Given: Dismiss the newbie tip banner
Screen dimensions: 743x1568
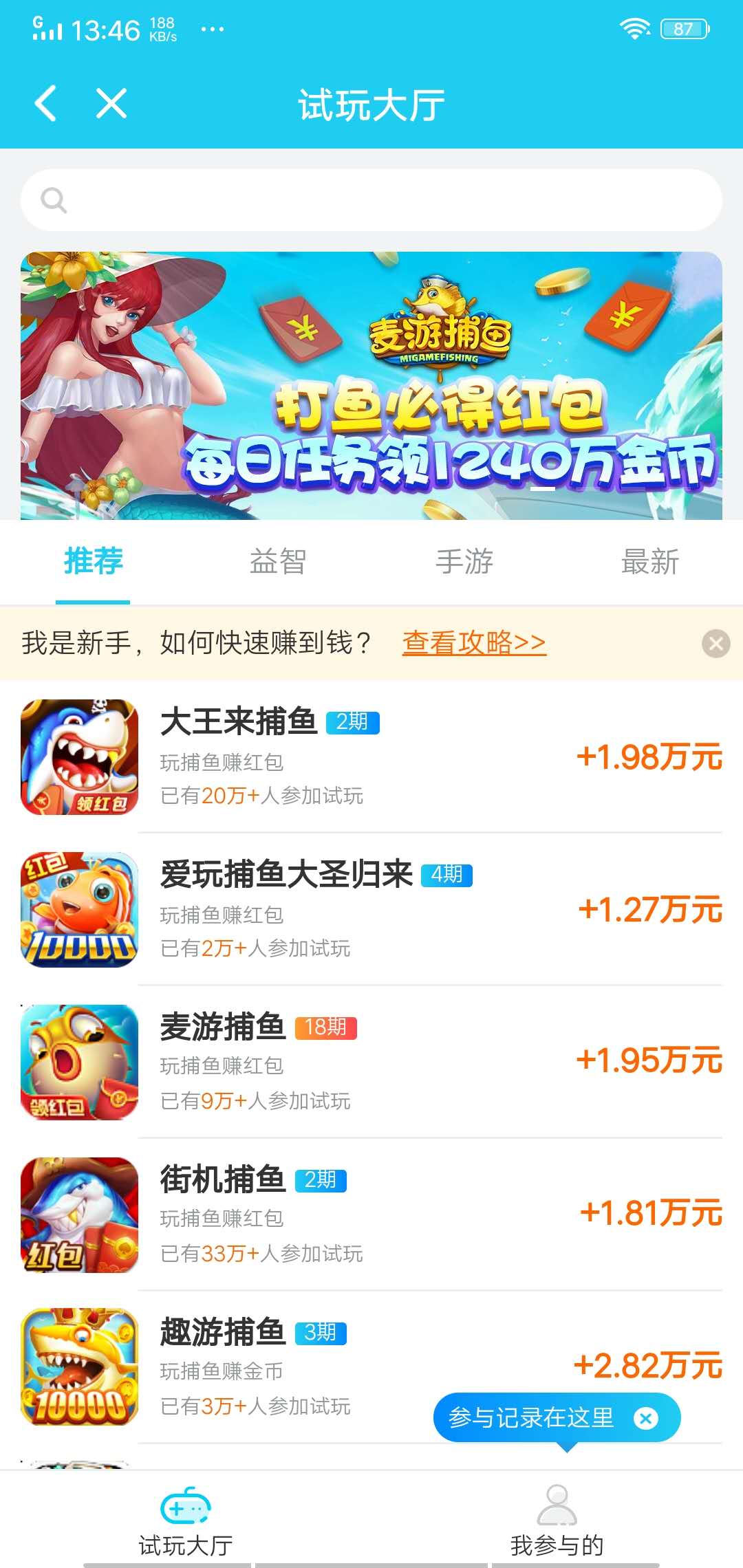Looking at the screenshot, I should (716, 642).
